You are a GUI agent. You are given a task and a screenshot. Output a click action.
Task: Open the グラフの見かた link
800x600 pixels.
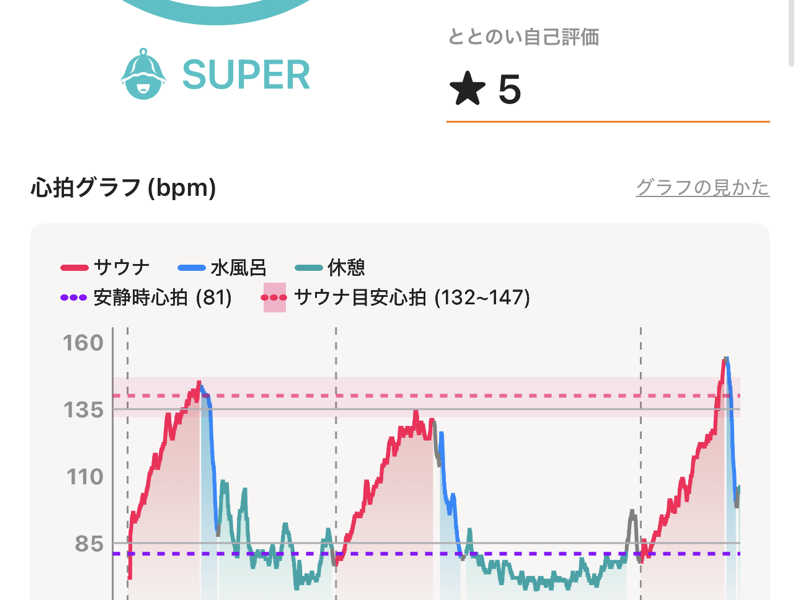(702, 187)
